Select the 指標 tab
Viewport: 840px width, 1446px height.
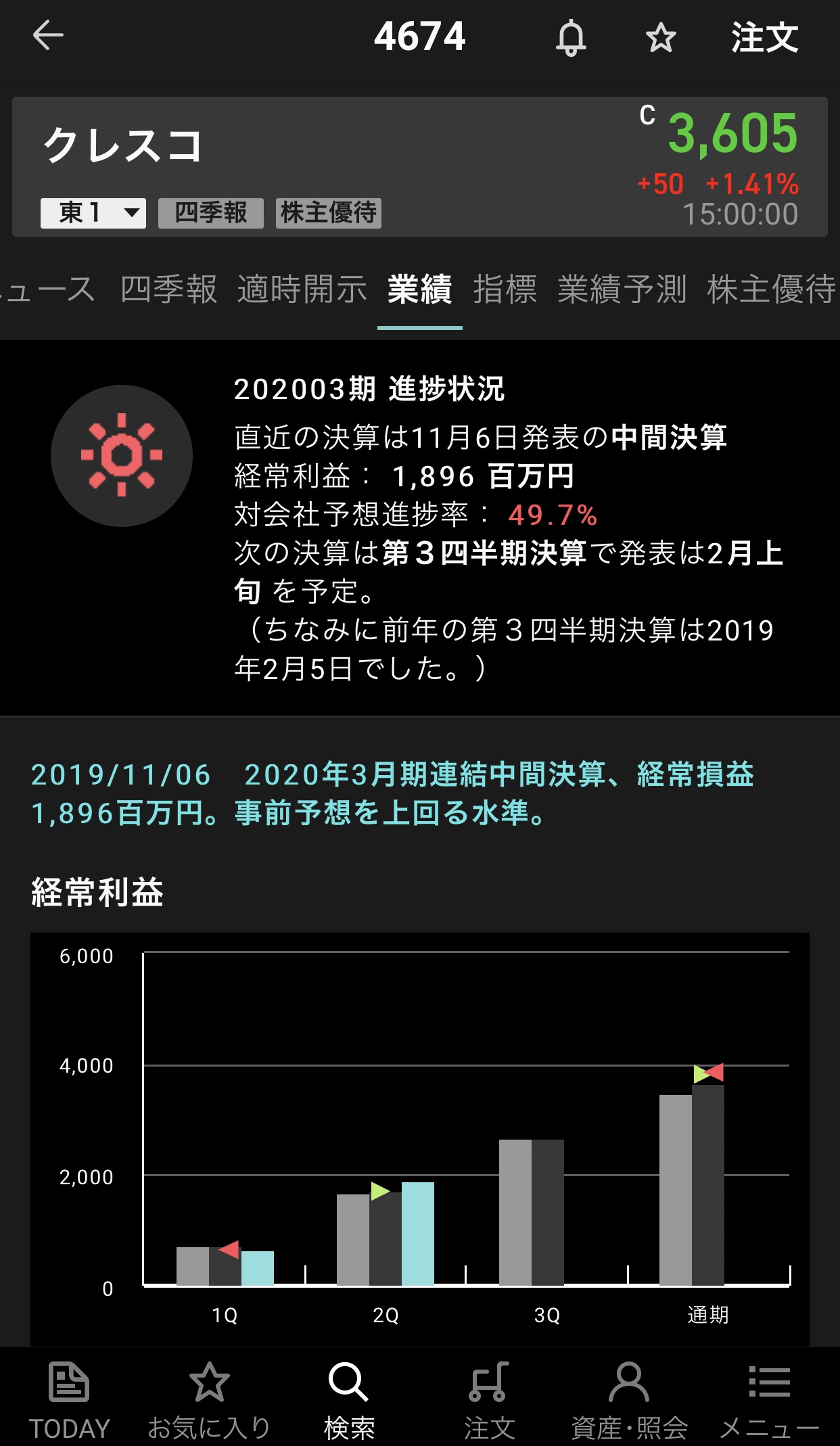pos(505,289)
